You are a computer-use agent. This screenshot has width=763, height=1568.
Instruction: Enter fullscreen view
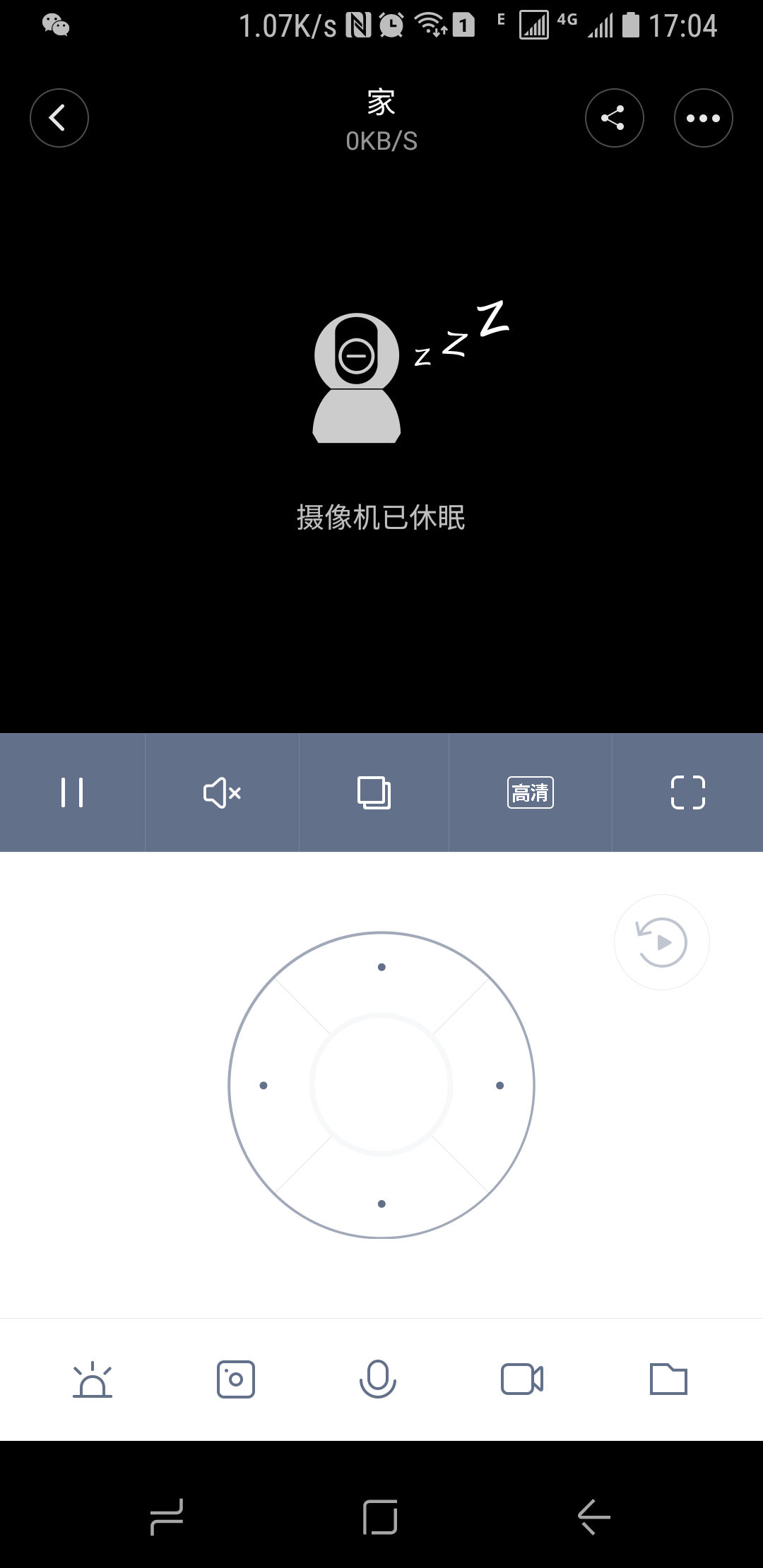[x=687, y=792]
